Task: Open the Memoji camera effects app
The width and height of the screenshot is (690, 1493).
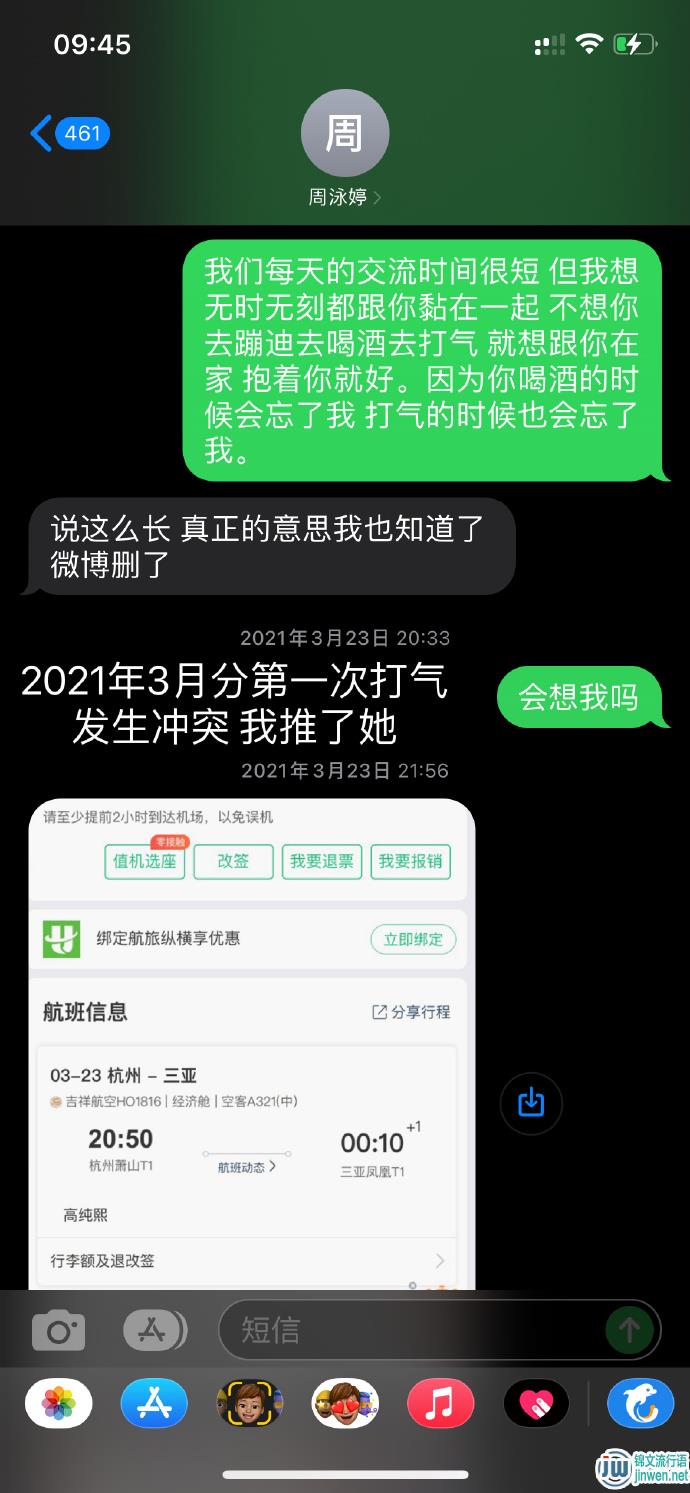Action: click(x=249, y=1404)
